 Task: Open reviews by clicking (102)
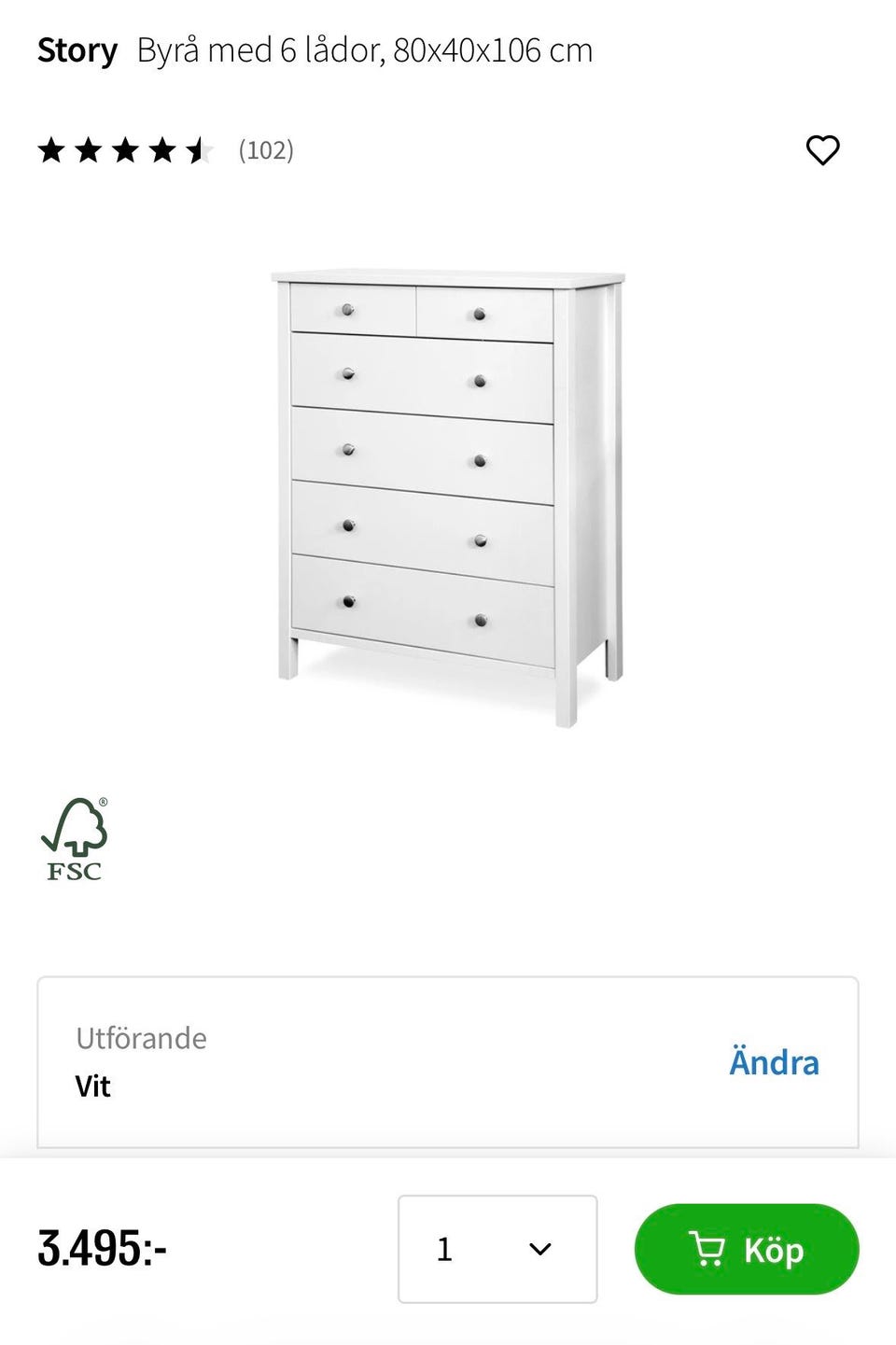point(266,149)
